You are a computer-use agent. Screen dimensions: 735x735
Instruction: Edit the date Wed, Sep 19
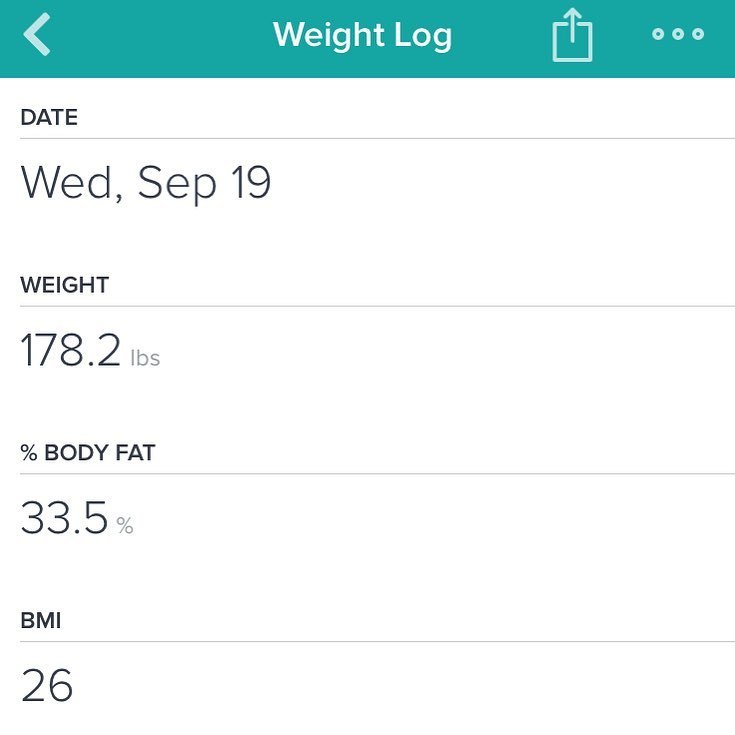146,184
